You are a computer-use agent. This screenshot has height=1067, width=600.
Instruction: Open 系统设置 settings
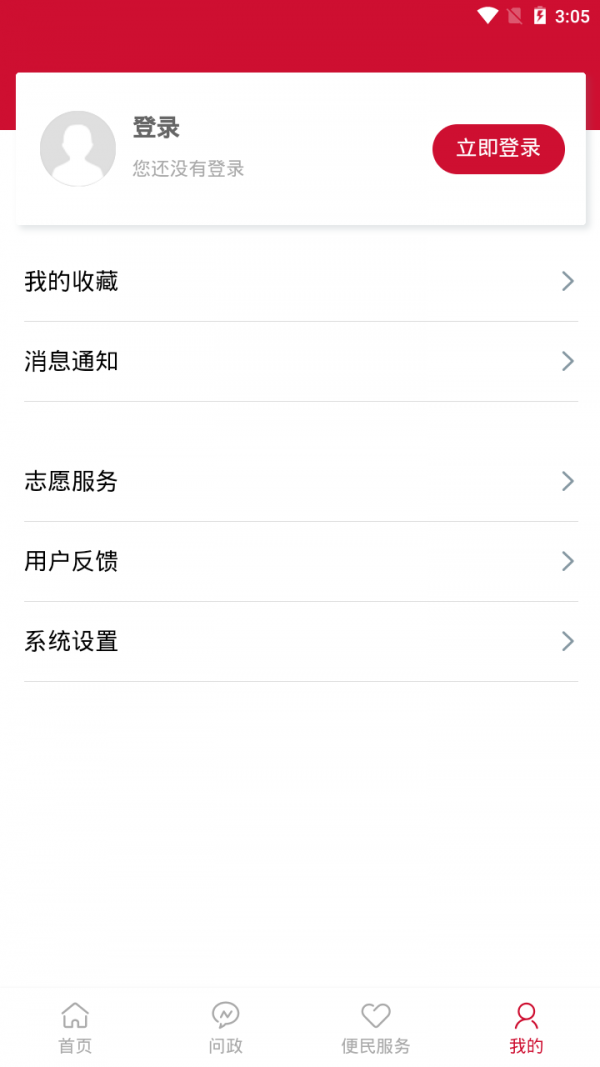pyautogui.click(x=300, y=641)
